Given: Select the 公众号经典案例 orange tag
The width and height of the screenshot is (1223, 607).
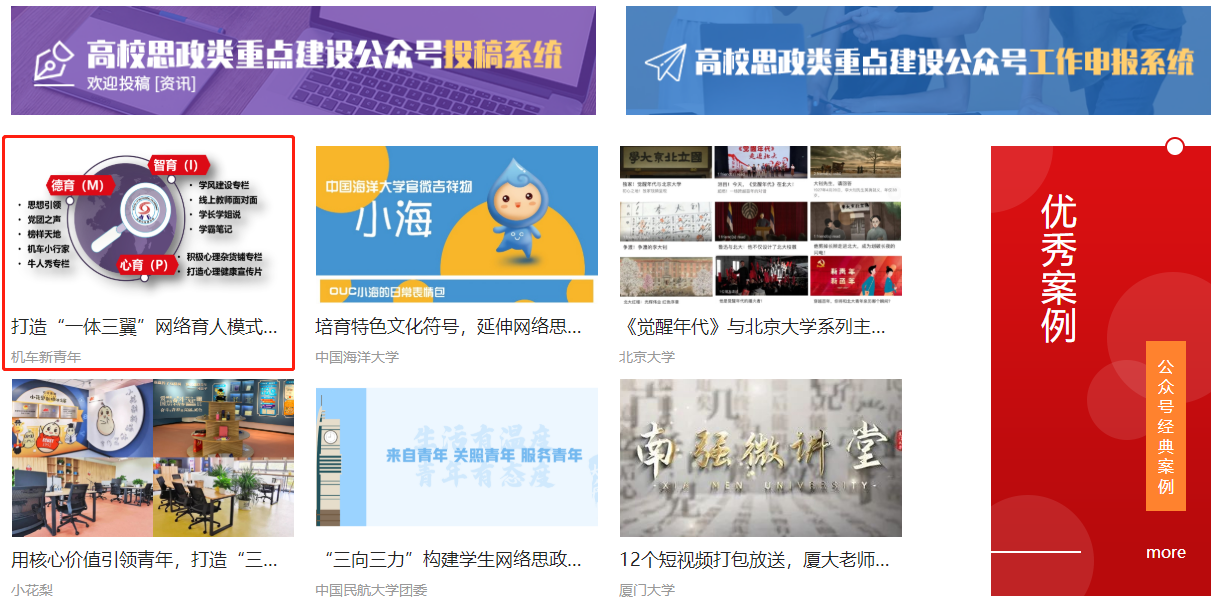Looking at the screenshot, I should [x=1165, y=426].
